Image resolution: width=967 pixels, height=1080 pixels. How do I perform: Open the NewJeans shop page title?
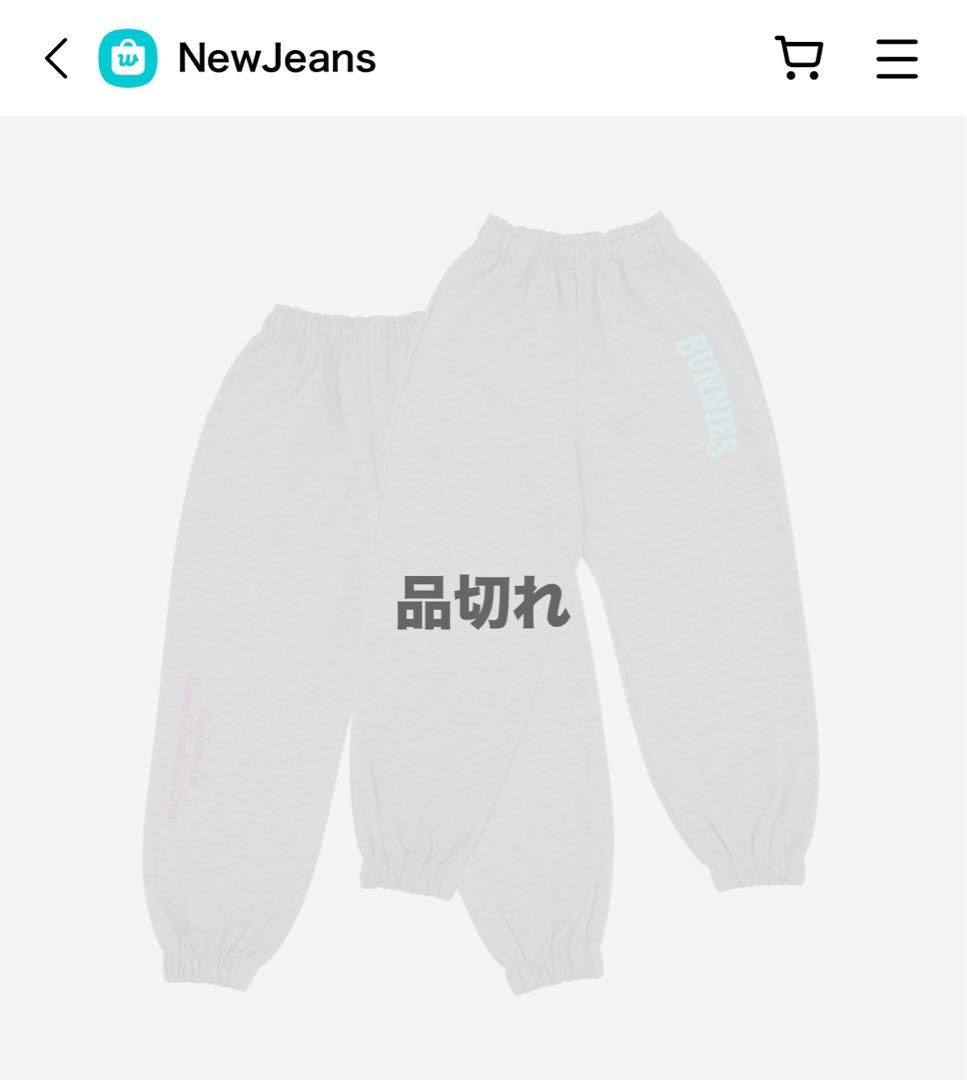click(274, 58)
